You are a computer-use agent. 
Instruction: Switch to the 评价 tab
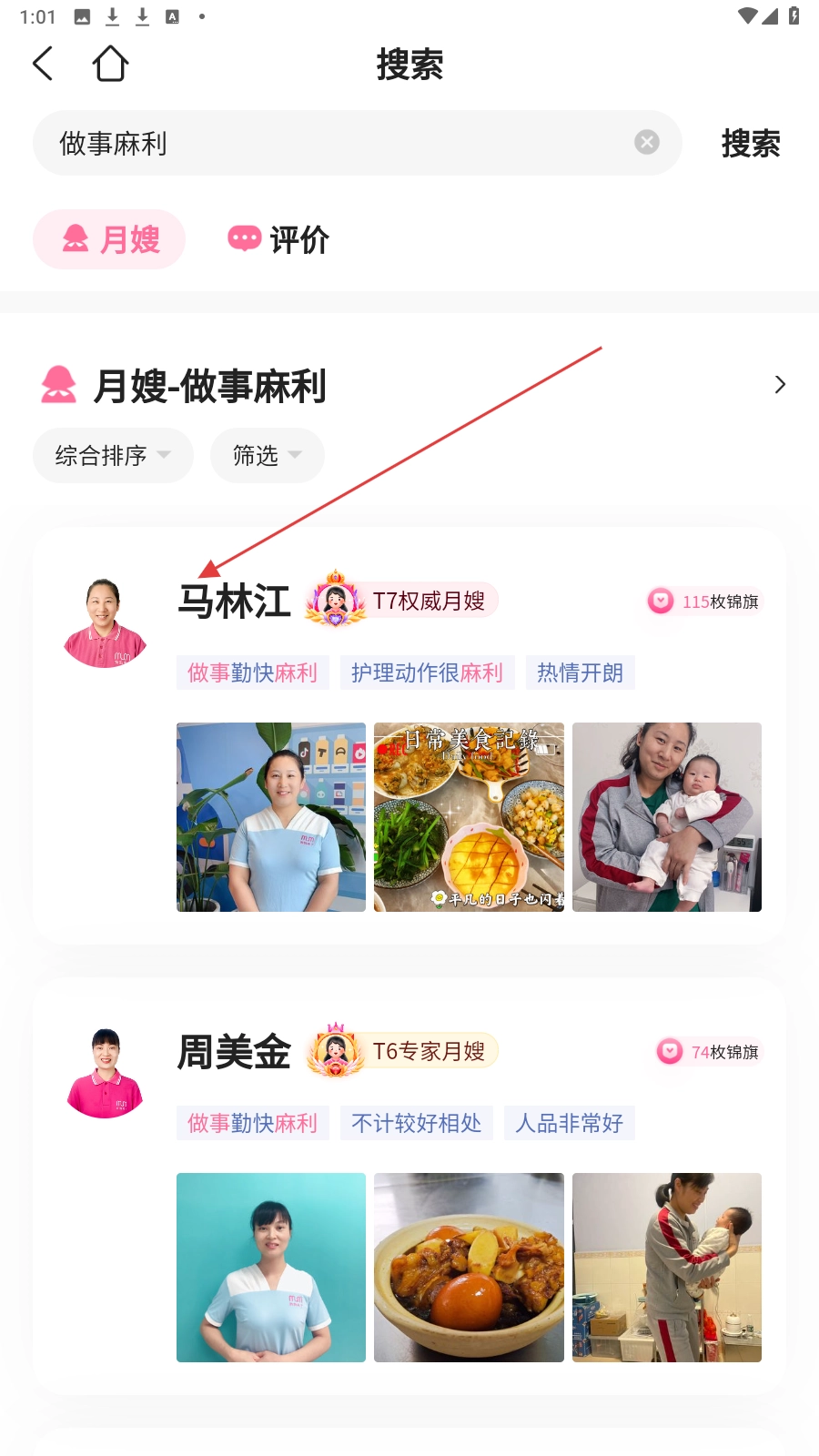278,239
